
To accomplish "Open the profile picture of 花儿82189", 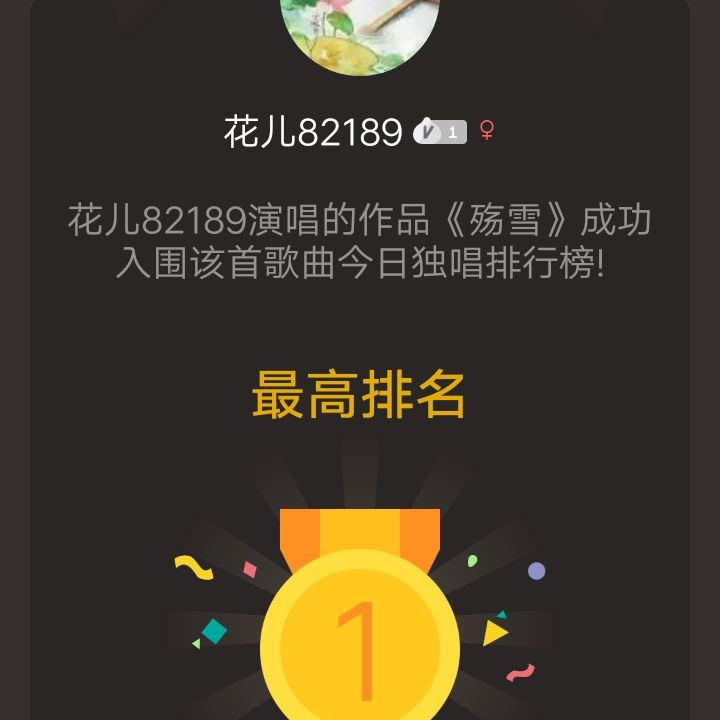I will coord(360,30).
